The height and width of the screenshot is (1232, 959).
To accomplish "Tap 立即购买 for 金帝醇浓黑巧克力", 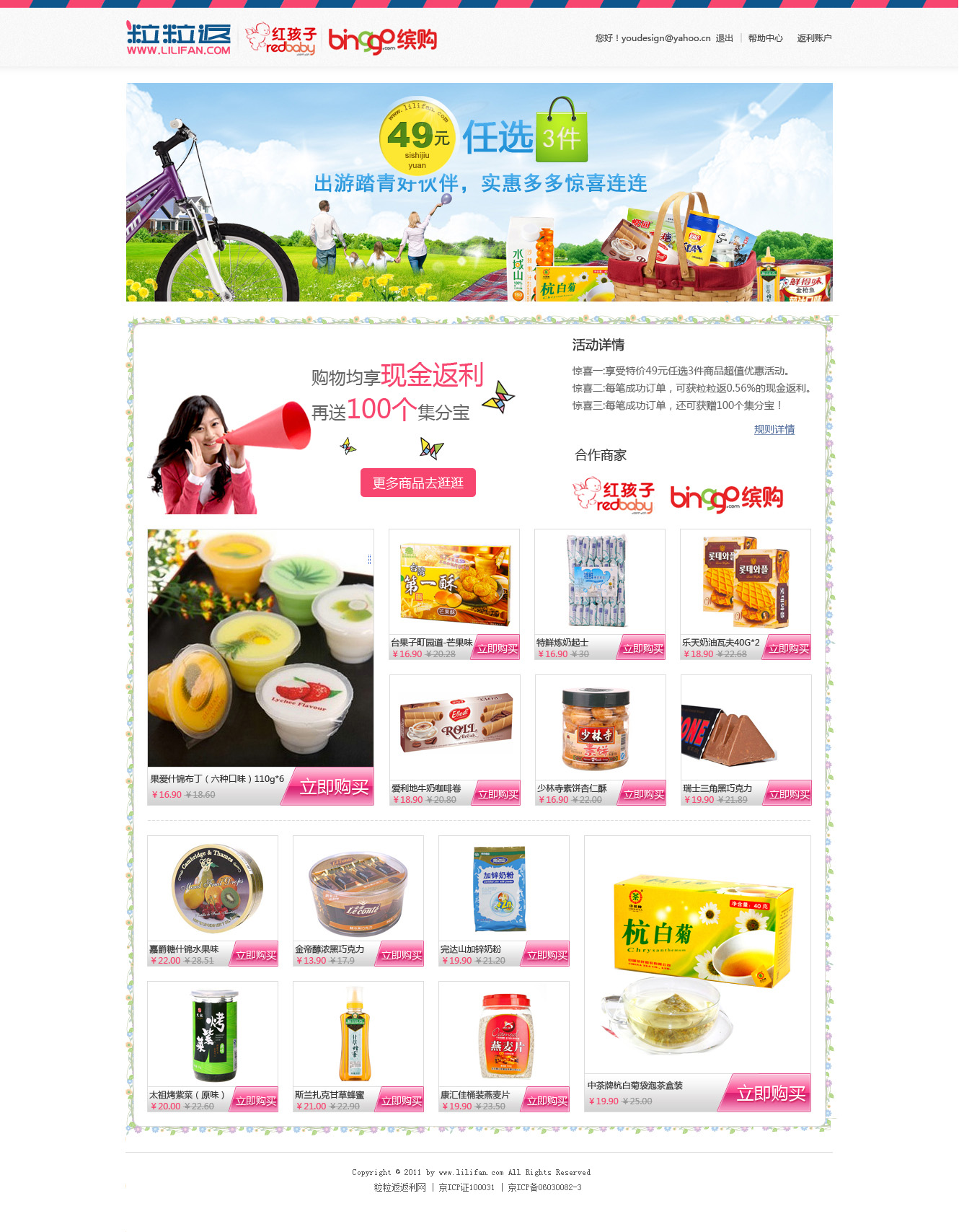I will (401, 955).
